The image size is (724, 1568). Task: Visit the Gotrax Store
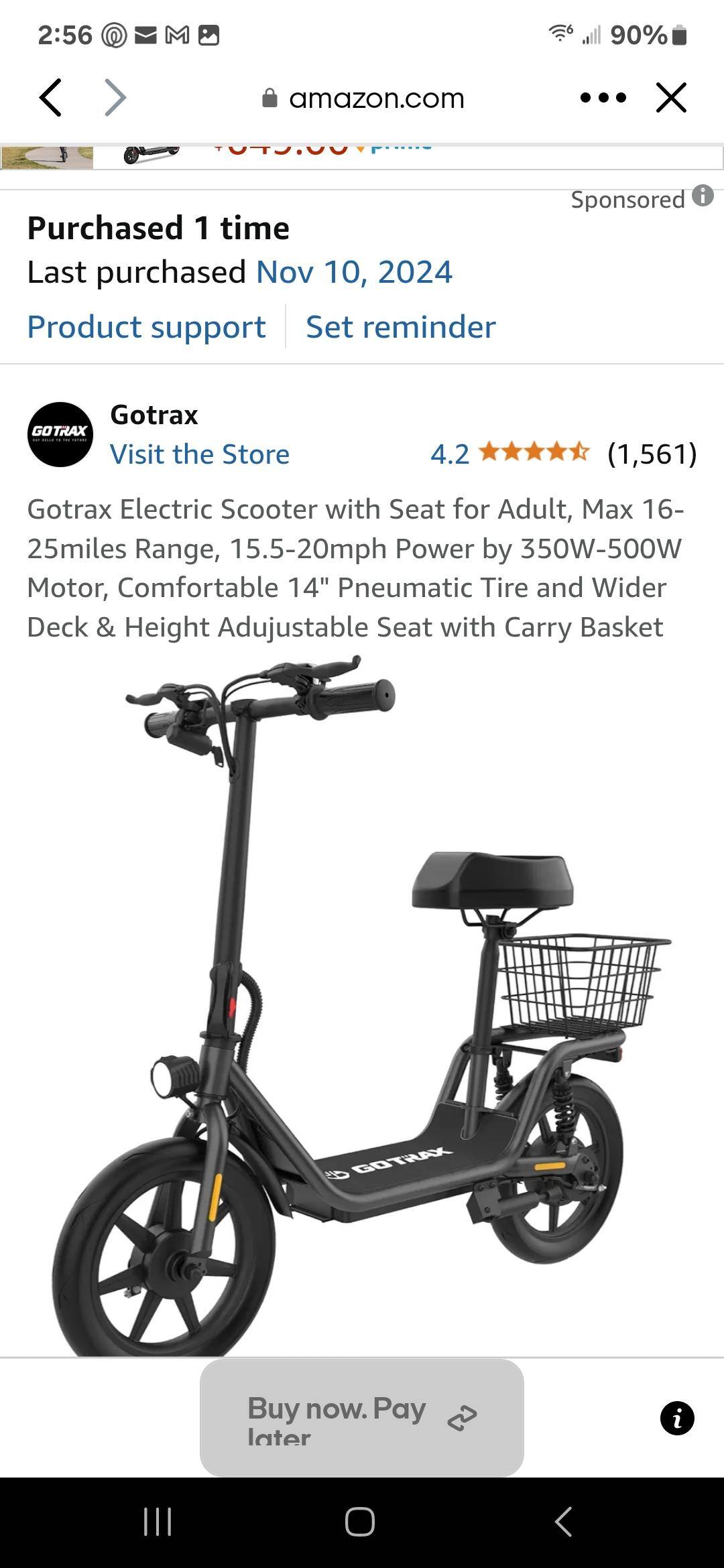coord(200,454)
